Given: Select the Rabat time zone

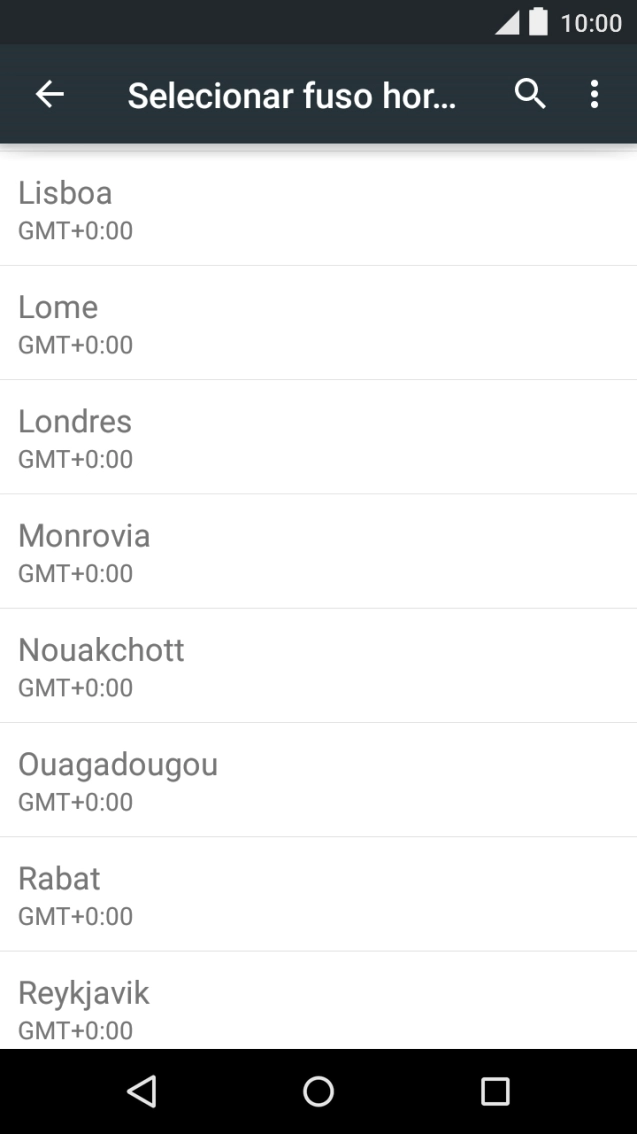Looking at the screenshot, I should (x=318, y=894).
